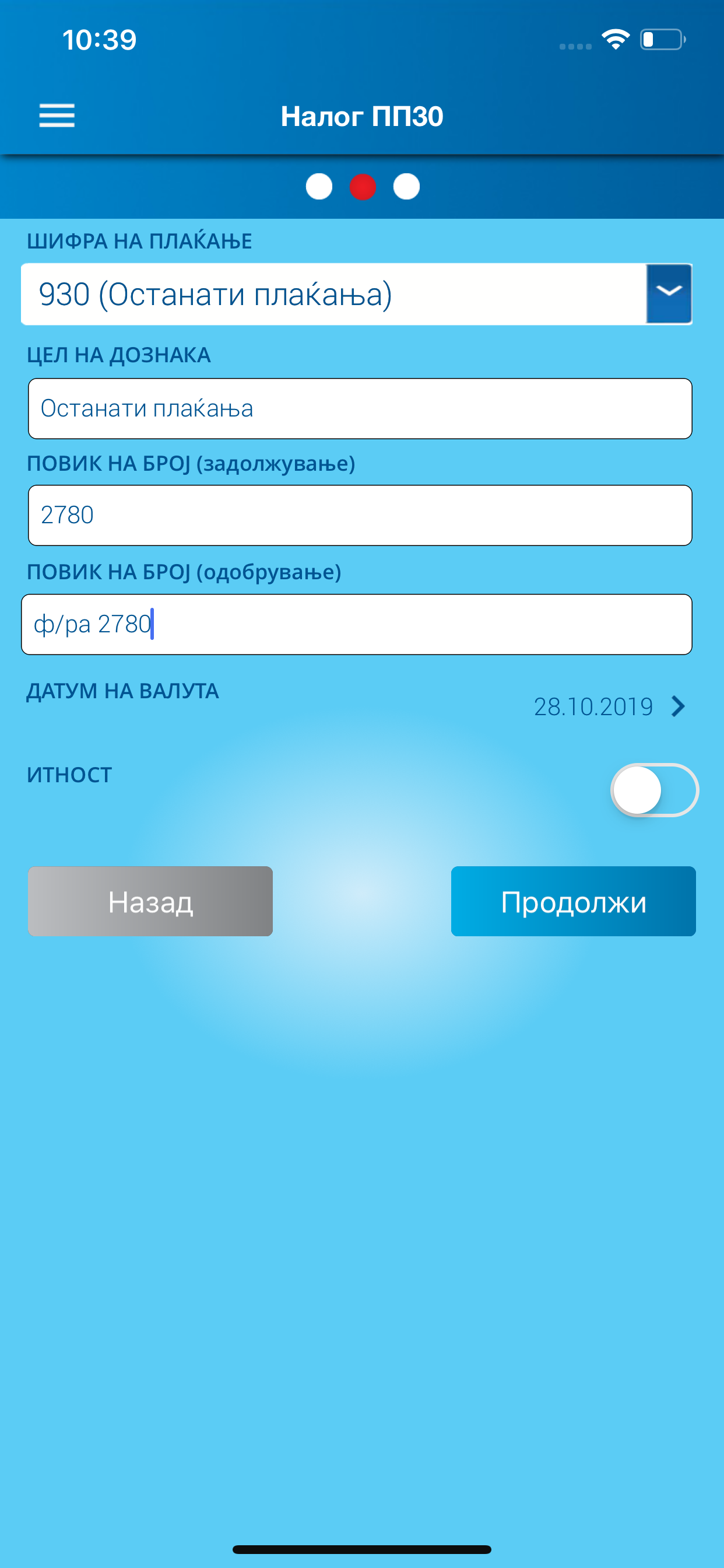Select the first white step indicator dot

319,187
